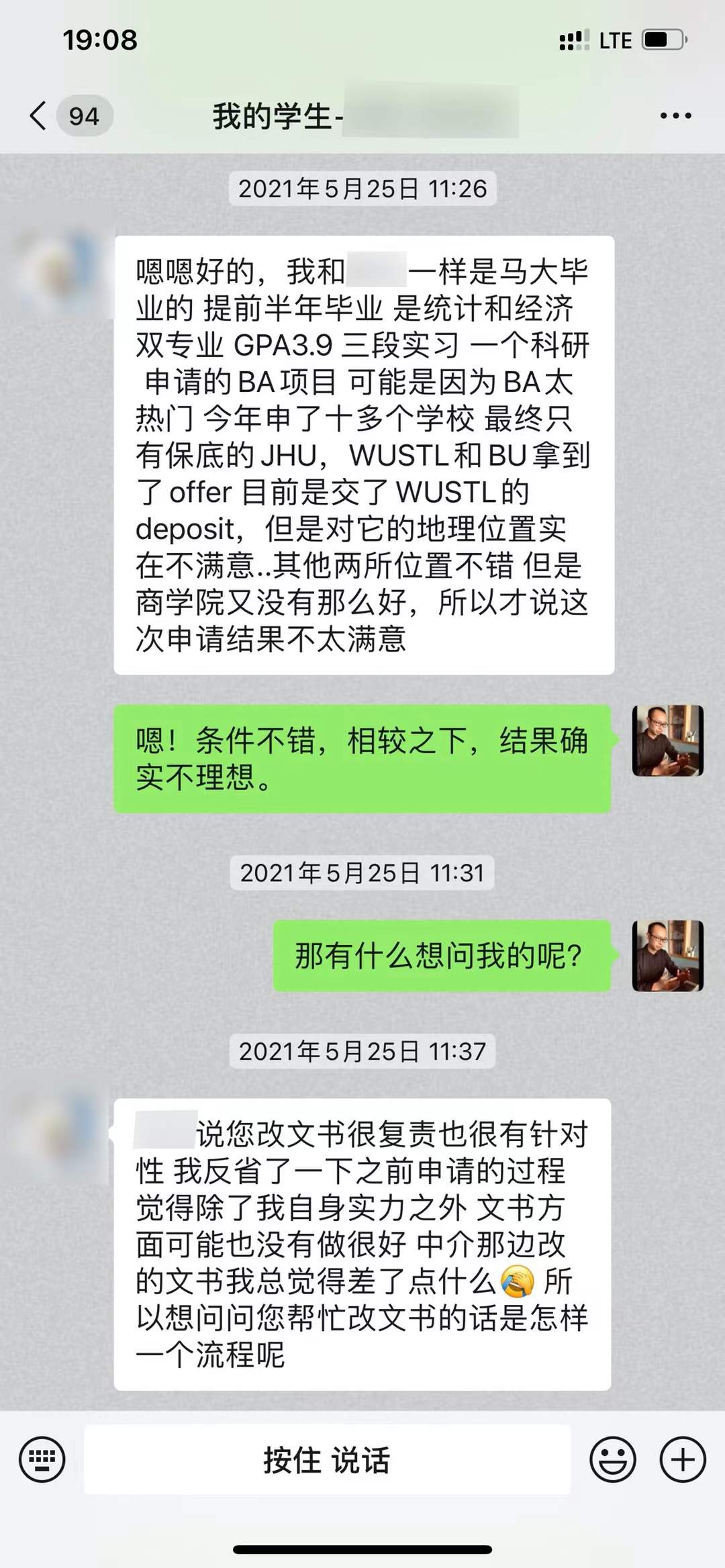Switch to keyboard text input
725x1568 pixels.
pyautogui.click(x=42, y=1459)
